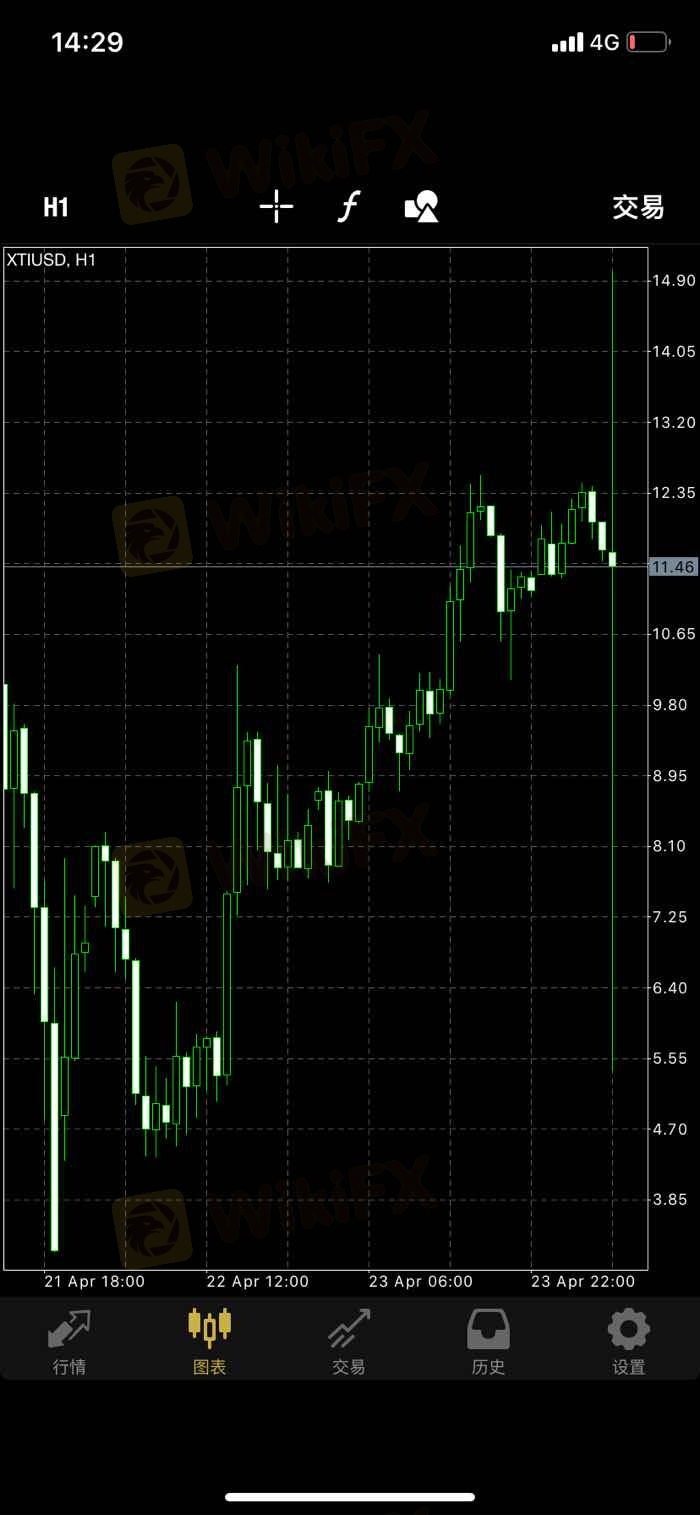Select the 图表 tab

pyautogui.click(x=210, y=1342)
